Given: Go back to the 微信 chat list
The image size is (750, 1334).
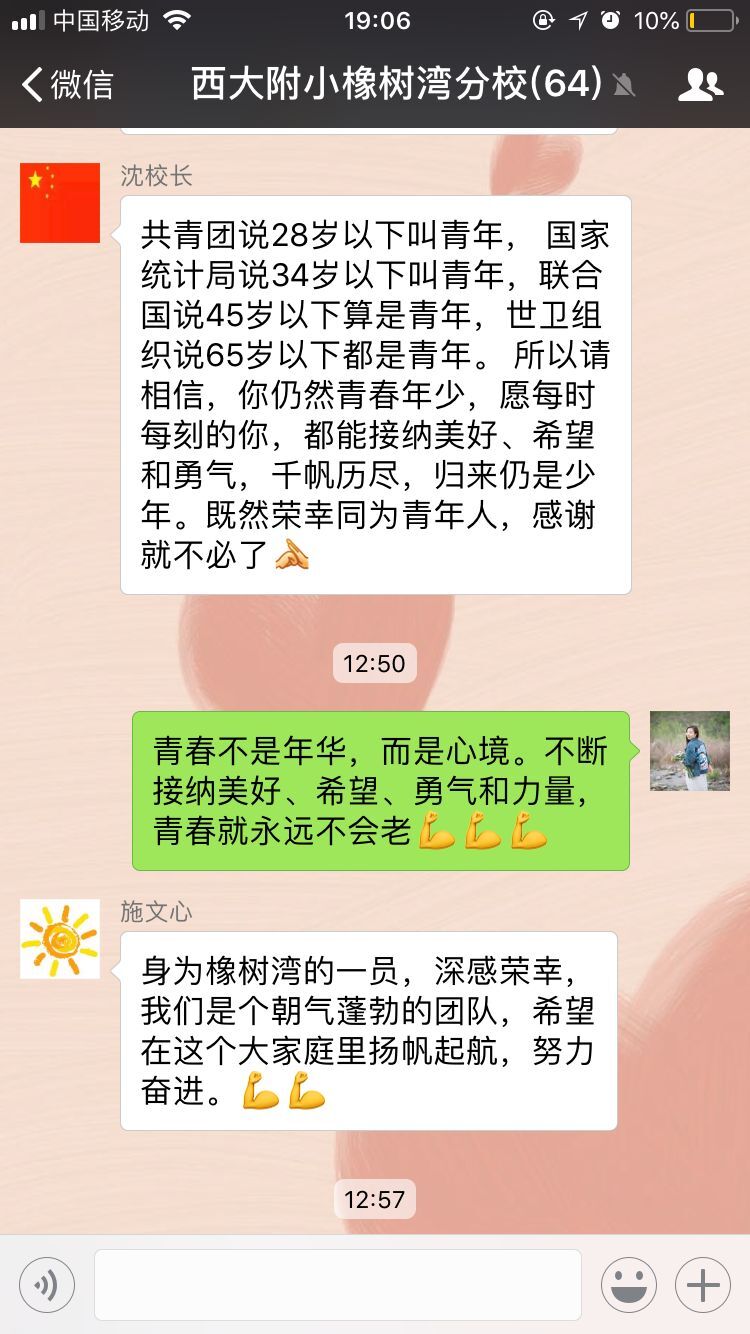Looking at the screenshot, I should coord(68,85).
